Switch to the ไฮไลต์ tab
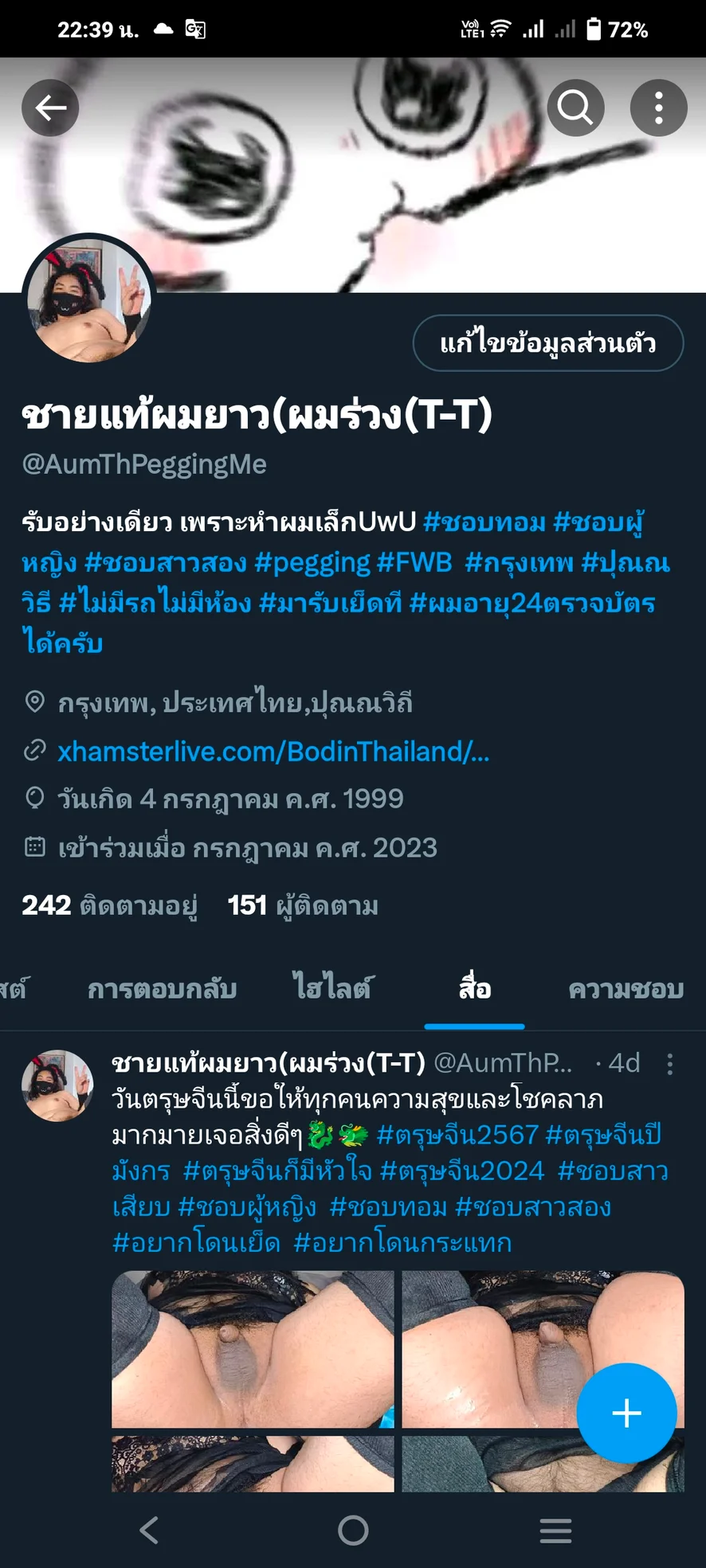This screenshot has height=1568, width=706. point(331,989)
